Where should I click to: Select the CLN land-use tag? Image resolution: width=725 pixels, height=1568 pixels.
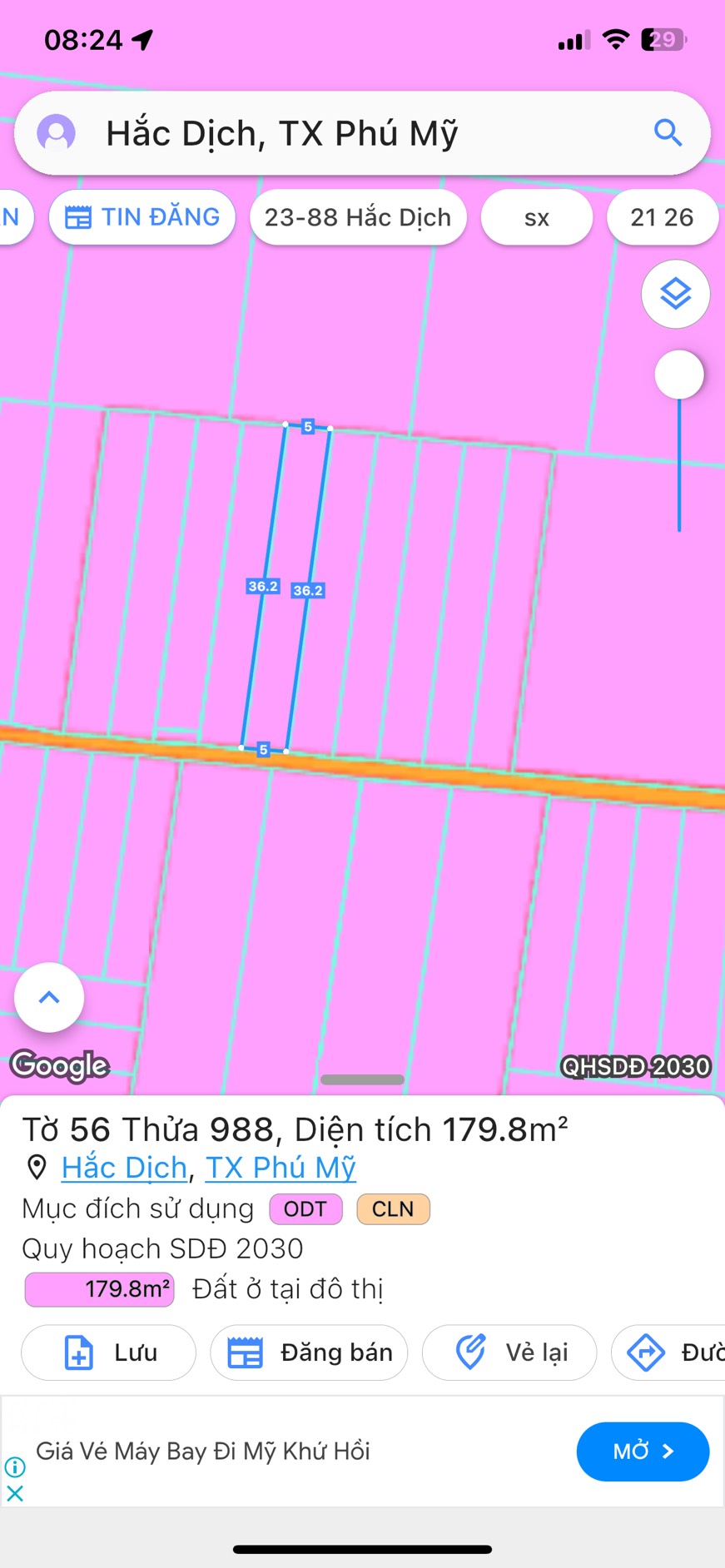(393, 1209)
